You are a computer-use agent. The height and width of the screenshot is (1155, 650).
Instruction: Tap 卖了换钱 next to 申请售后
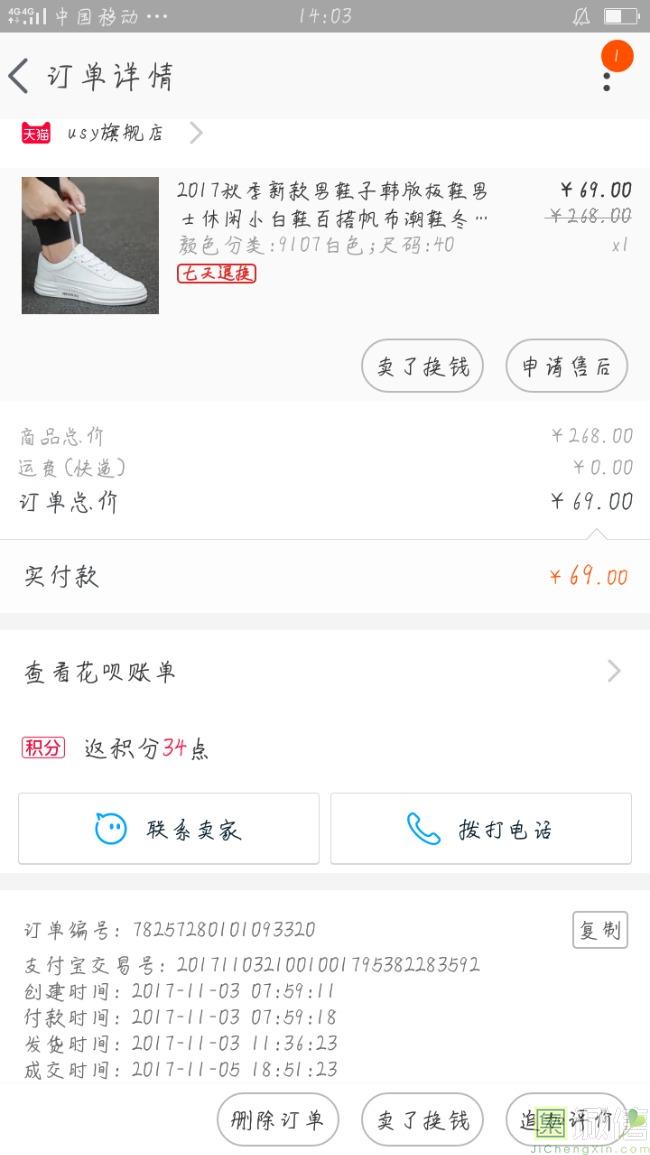tap(422, 366)
